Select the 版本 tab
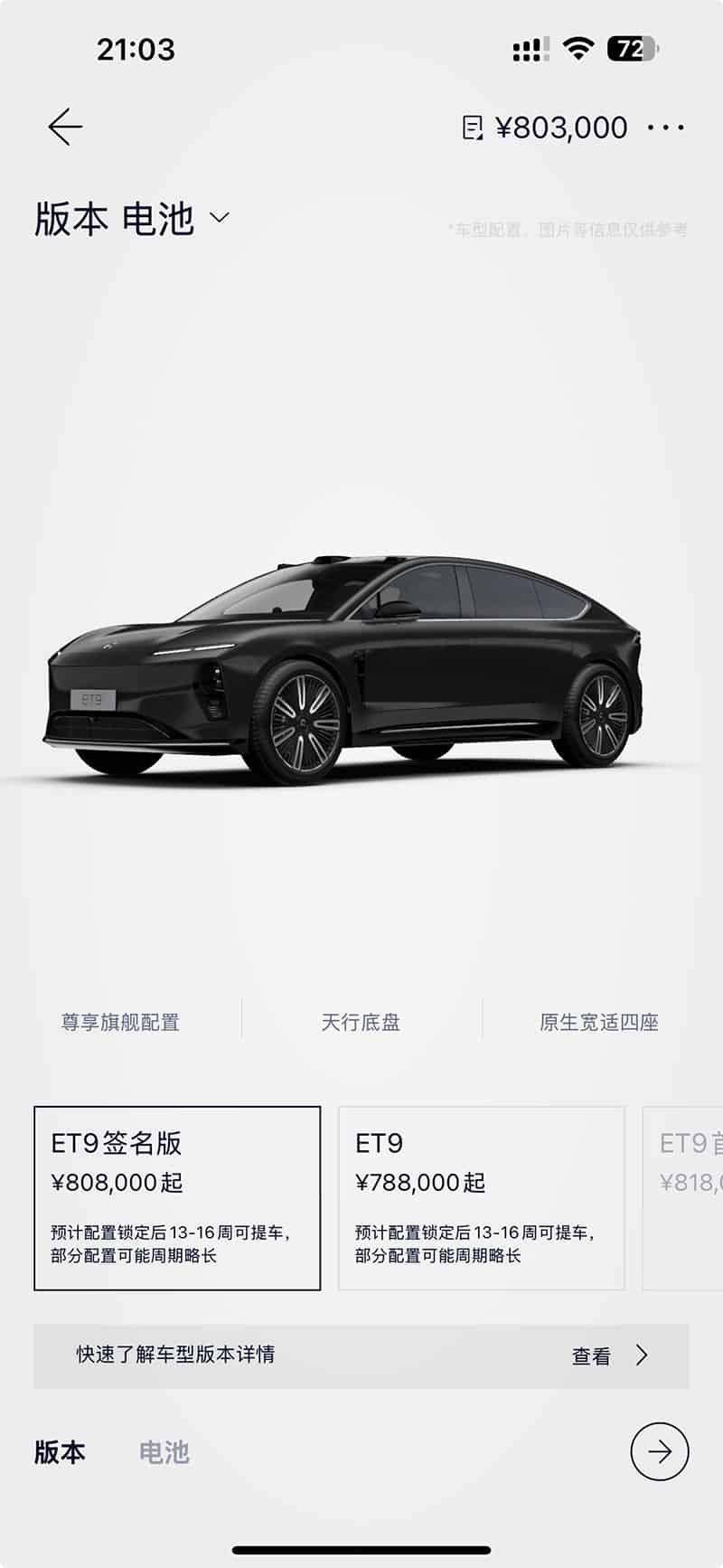Screen dimensions: 723x1568 click(x=60, y=1451)
